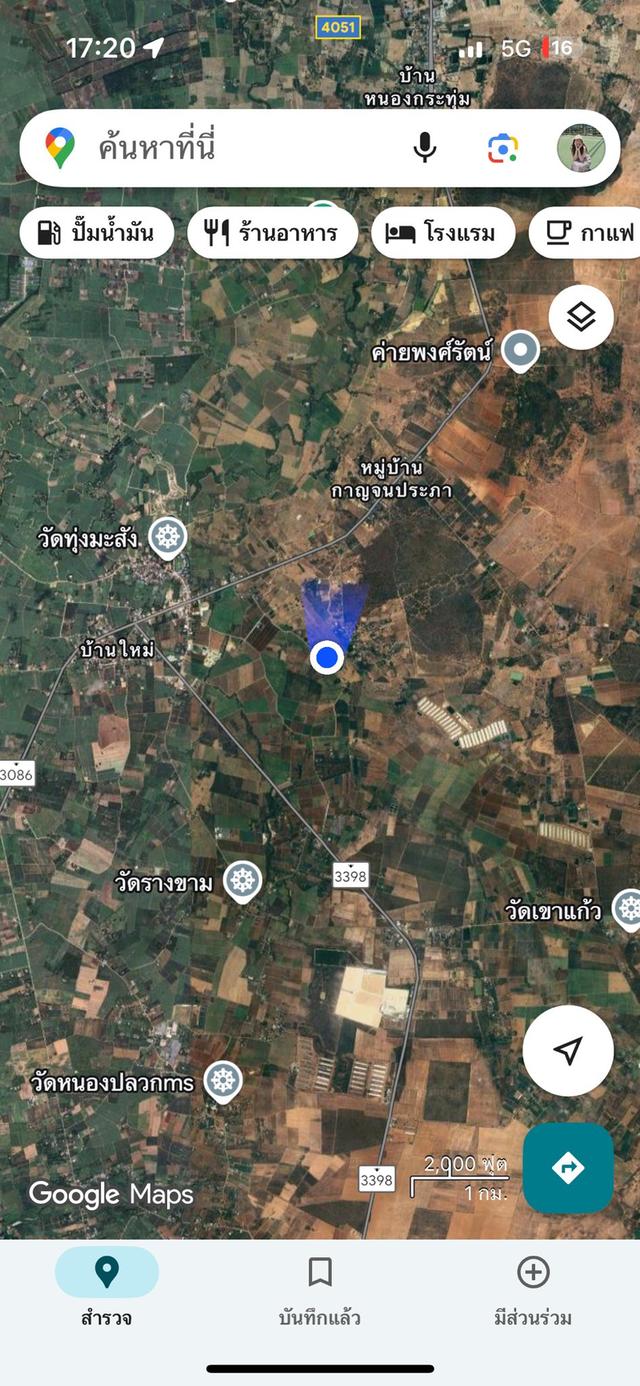Image resolution: width=640 pixels, height=1386 pixels.
Task: Start voice search with the microphone
Action: click(425, 149)
